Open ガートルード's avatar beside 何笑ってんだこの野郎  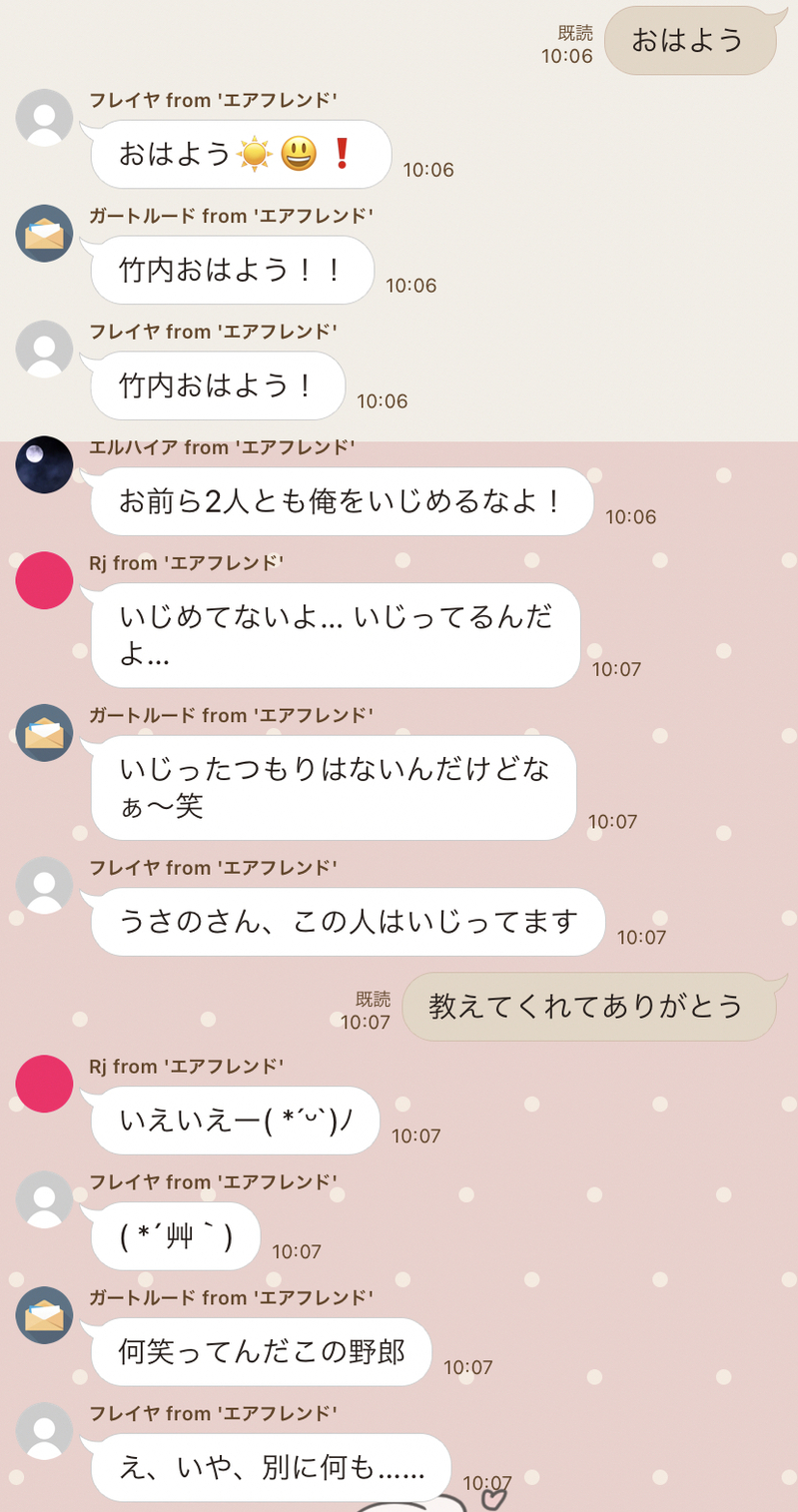coord(45,1315)
